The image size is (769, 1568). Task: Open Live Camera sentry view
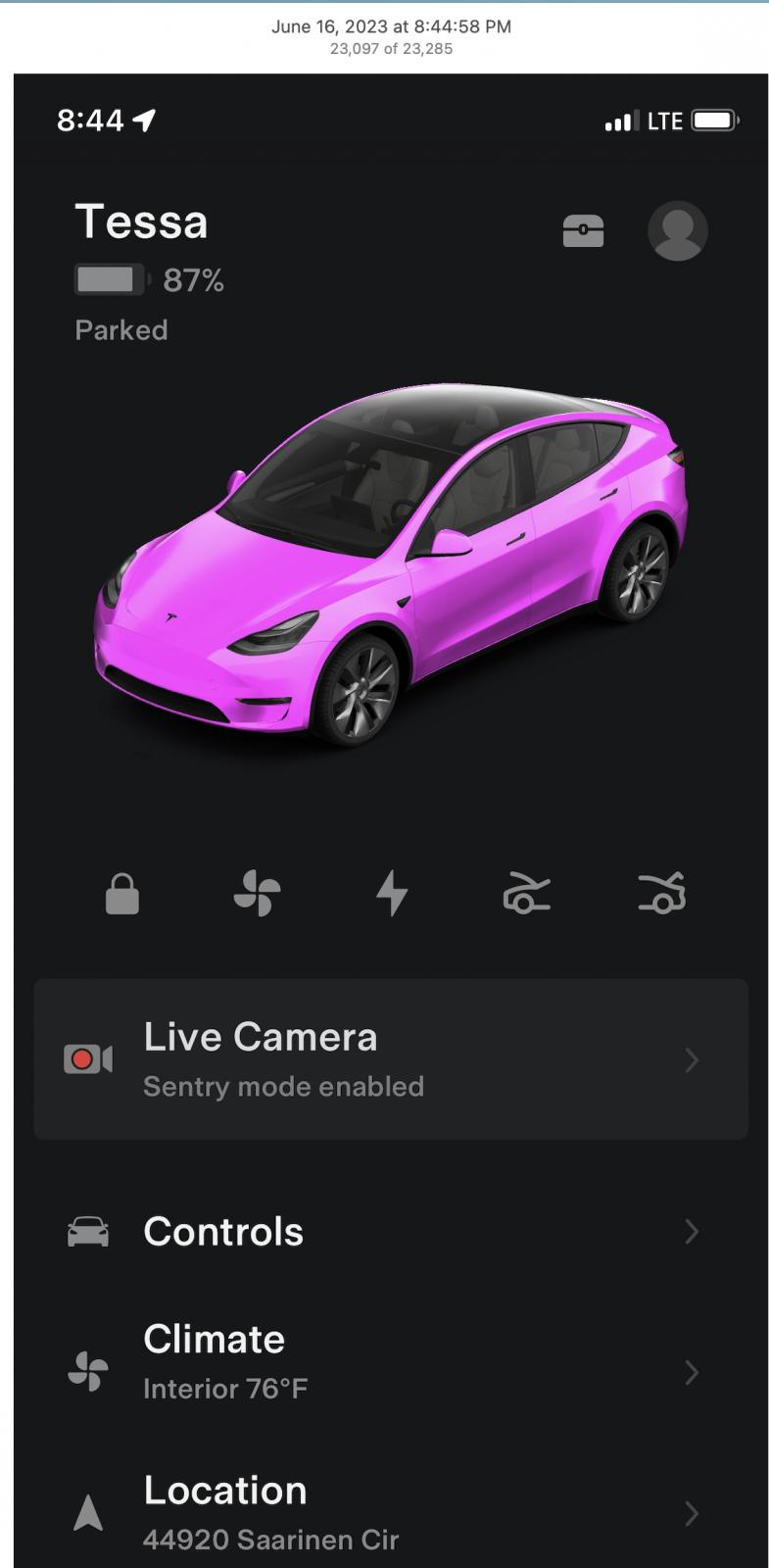[x=390, y=1059]
